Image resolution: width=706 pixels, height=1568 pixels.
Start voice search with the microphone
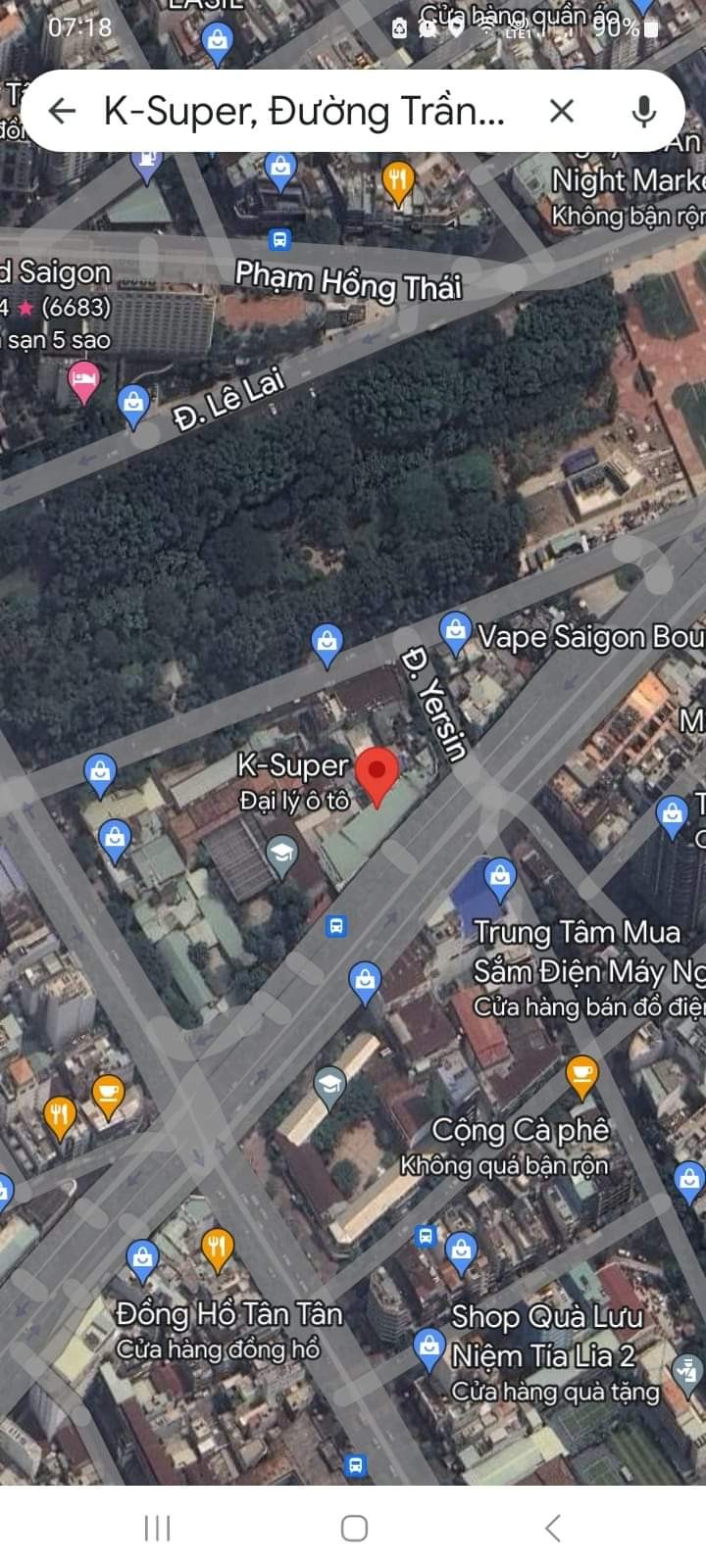coord(643,111)
